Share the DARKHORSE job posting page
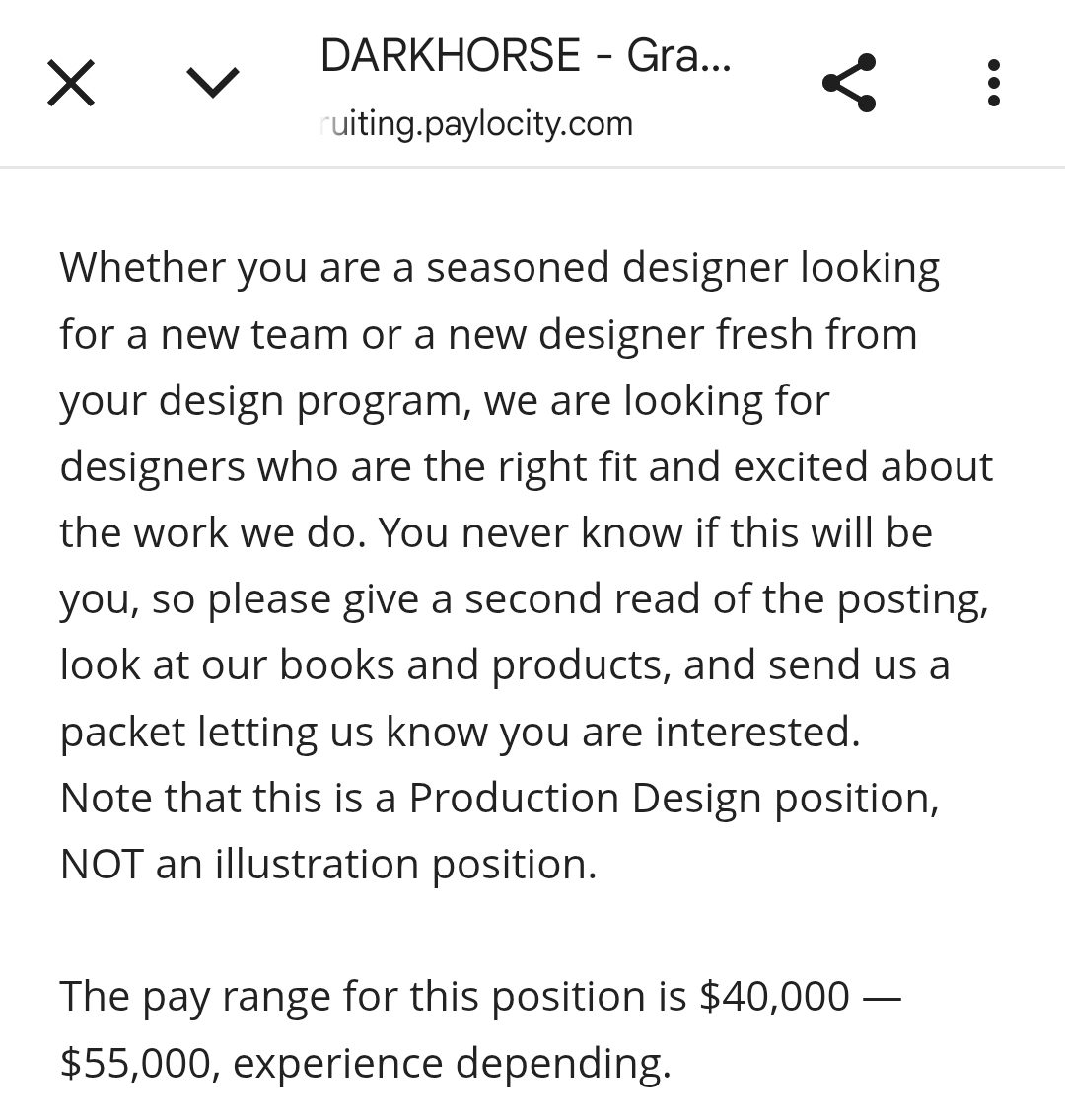 [x=849, y=83]
